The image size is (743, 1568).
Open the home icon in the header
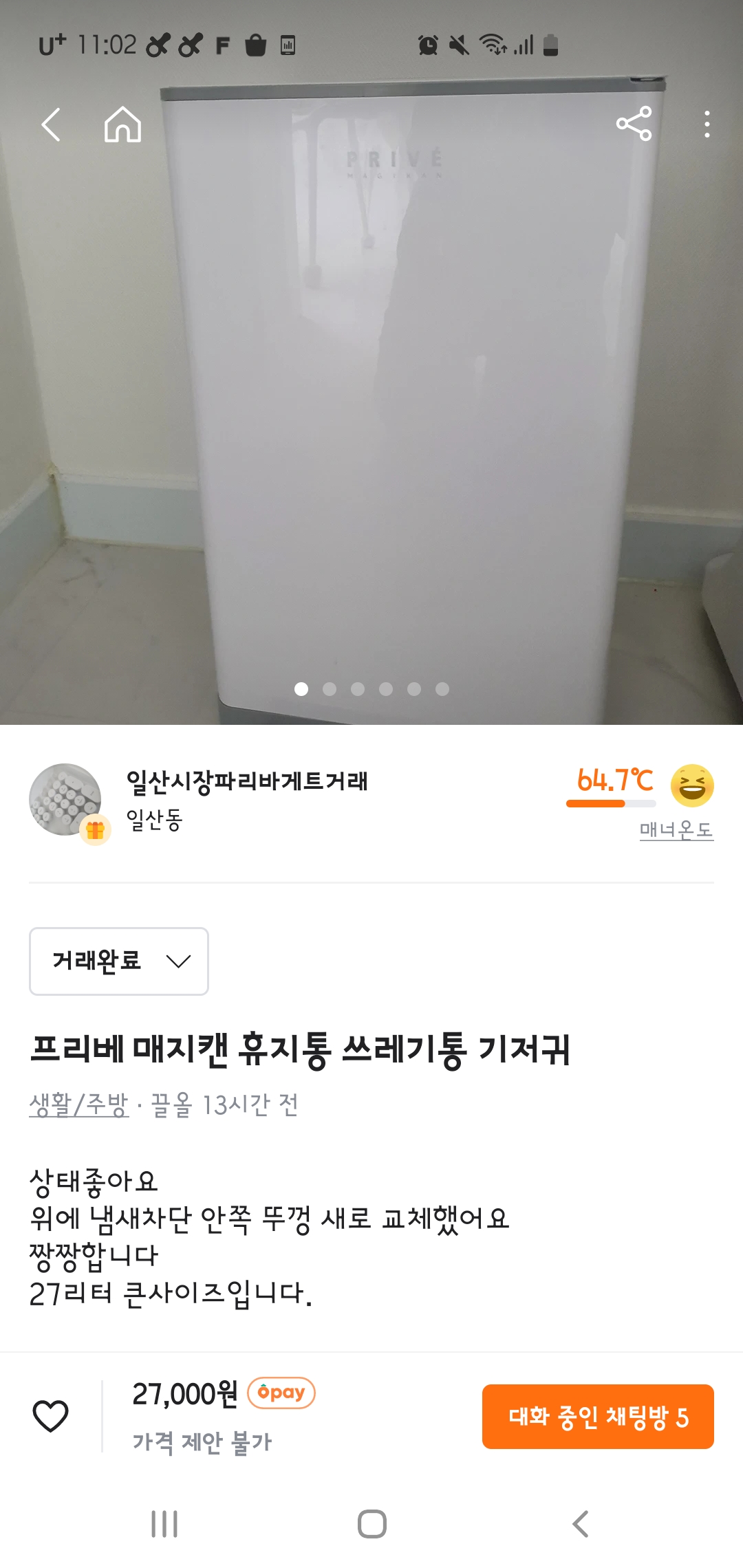[122, 124]
